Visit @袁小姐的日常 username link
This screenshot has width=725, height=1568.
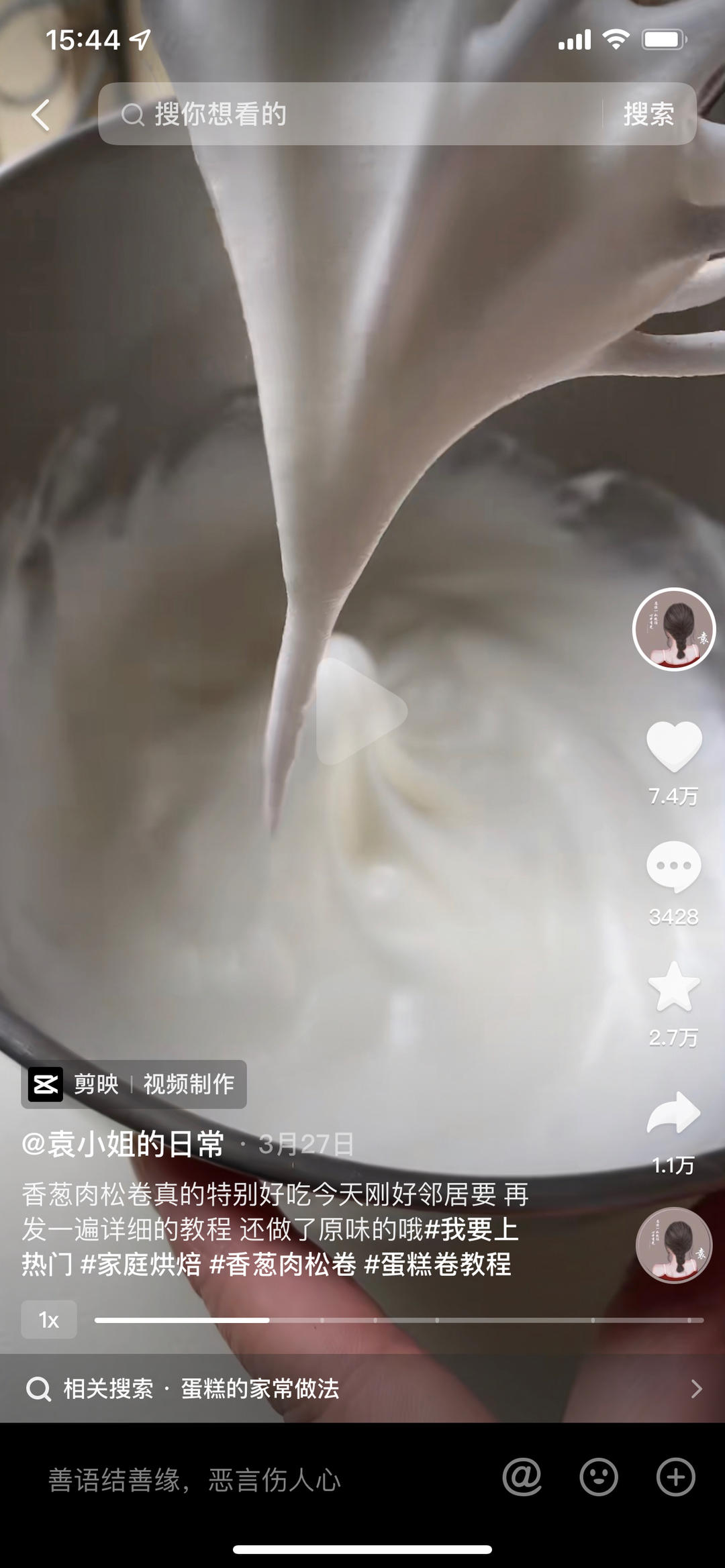pos(124,1144)
